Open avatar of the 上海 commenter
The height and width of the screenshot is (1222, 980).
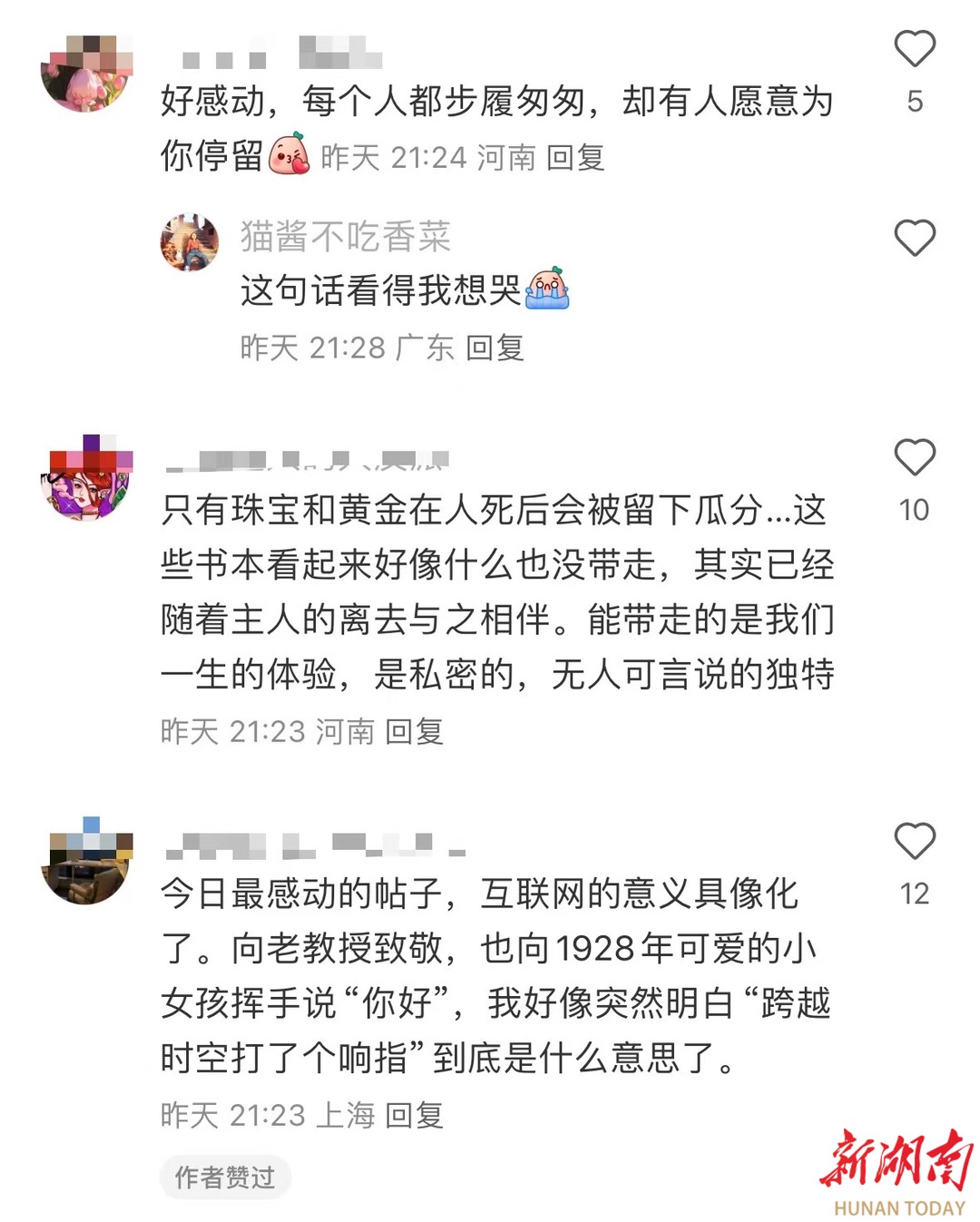[86, 861]
